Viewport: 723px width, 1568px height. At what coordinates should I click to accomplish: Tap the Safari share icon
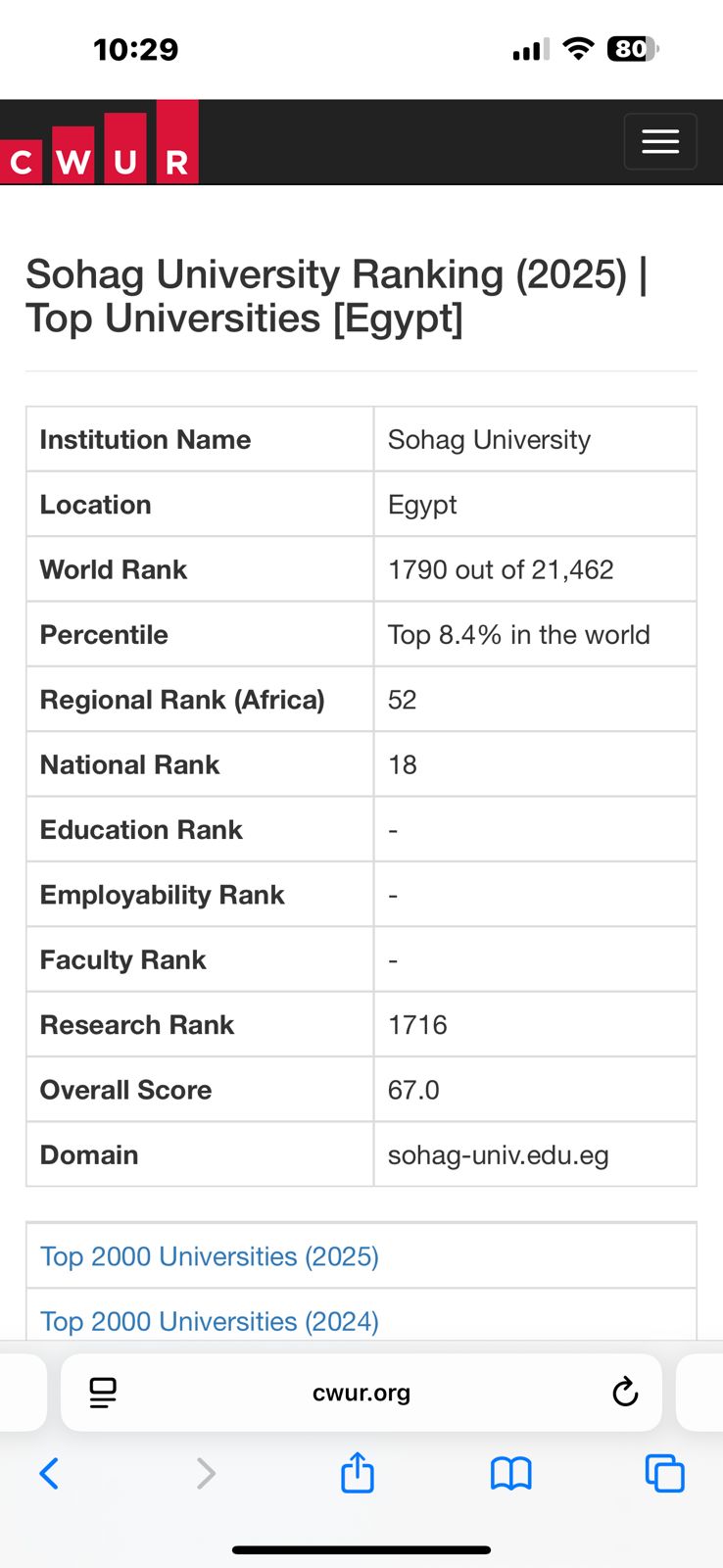pyautogui.click(x=357, y=1473)
